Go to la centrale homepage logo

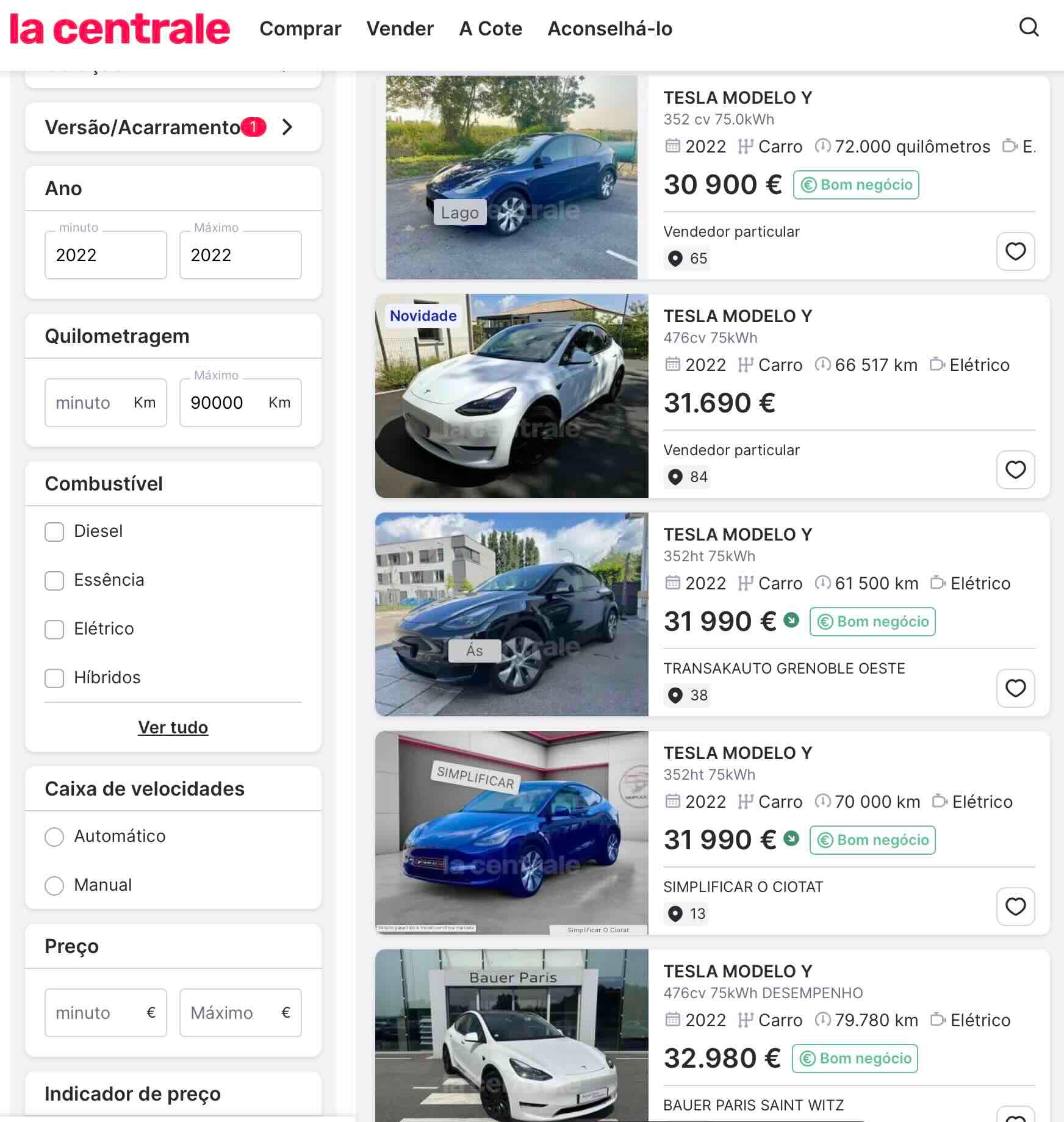point(120,29)
